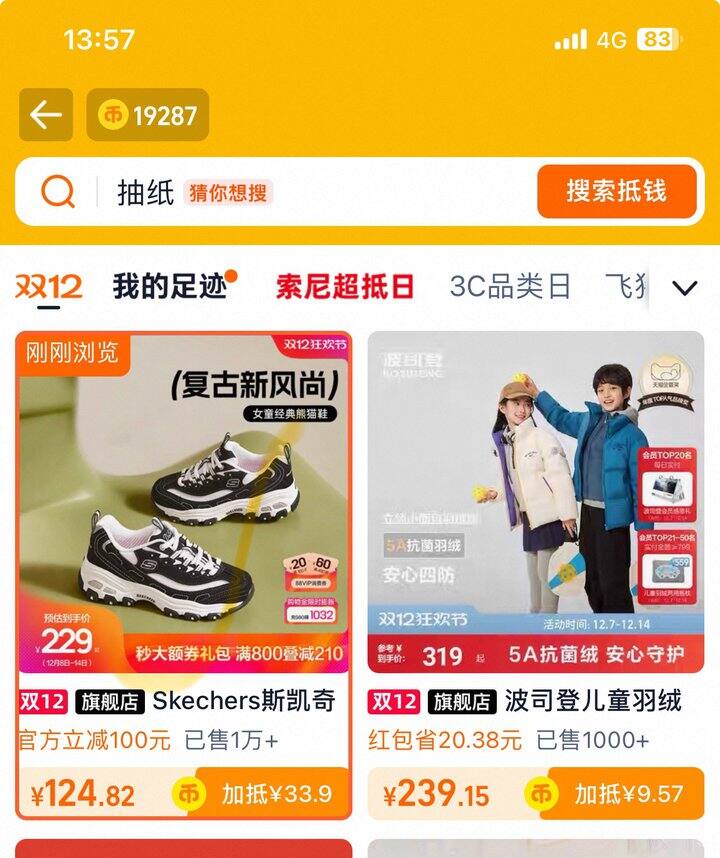Open the 我的足迹 tab
This screenshot has width=720, height=858.
(x=172, y=287)
